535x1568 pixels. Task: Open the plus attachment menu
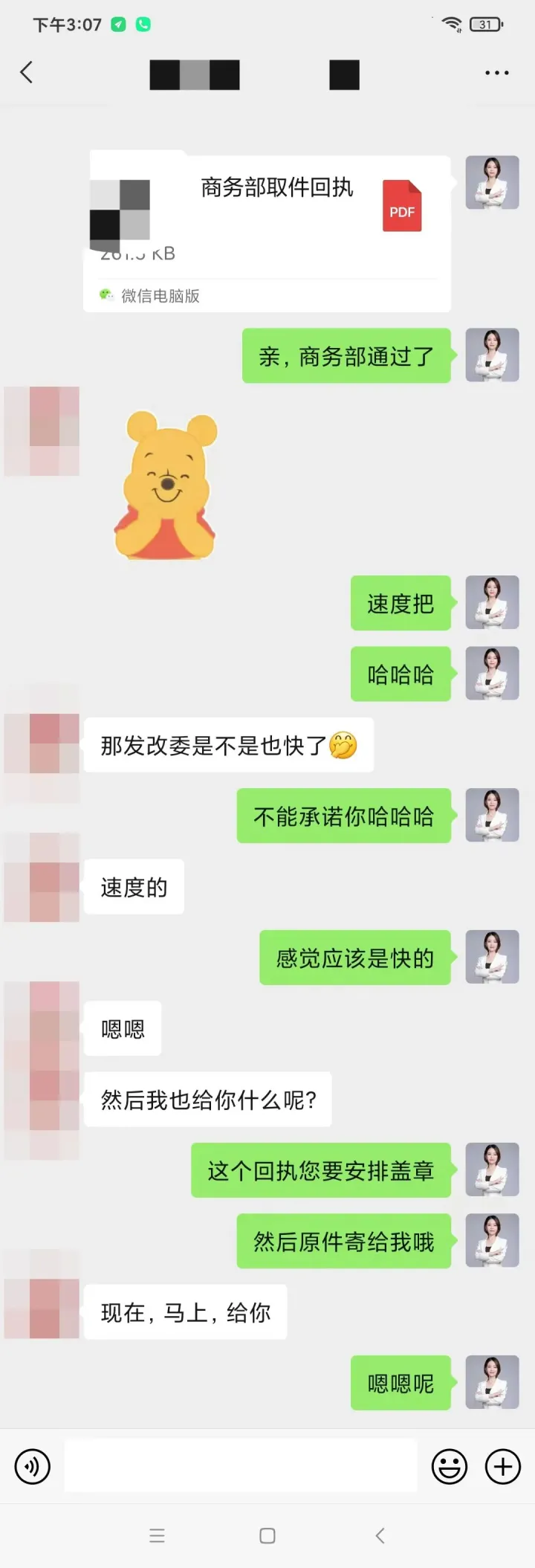(x=503, y=1466)
